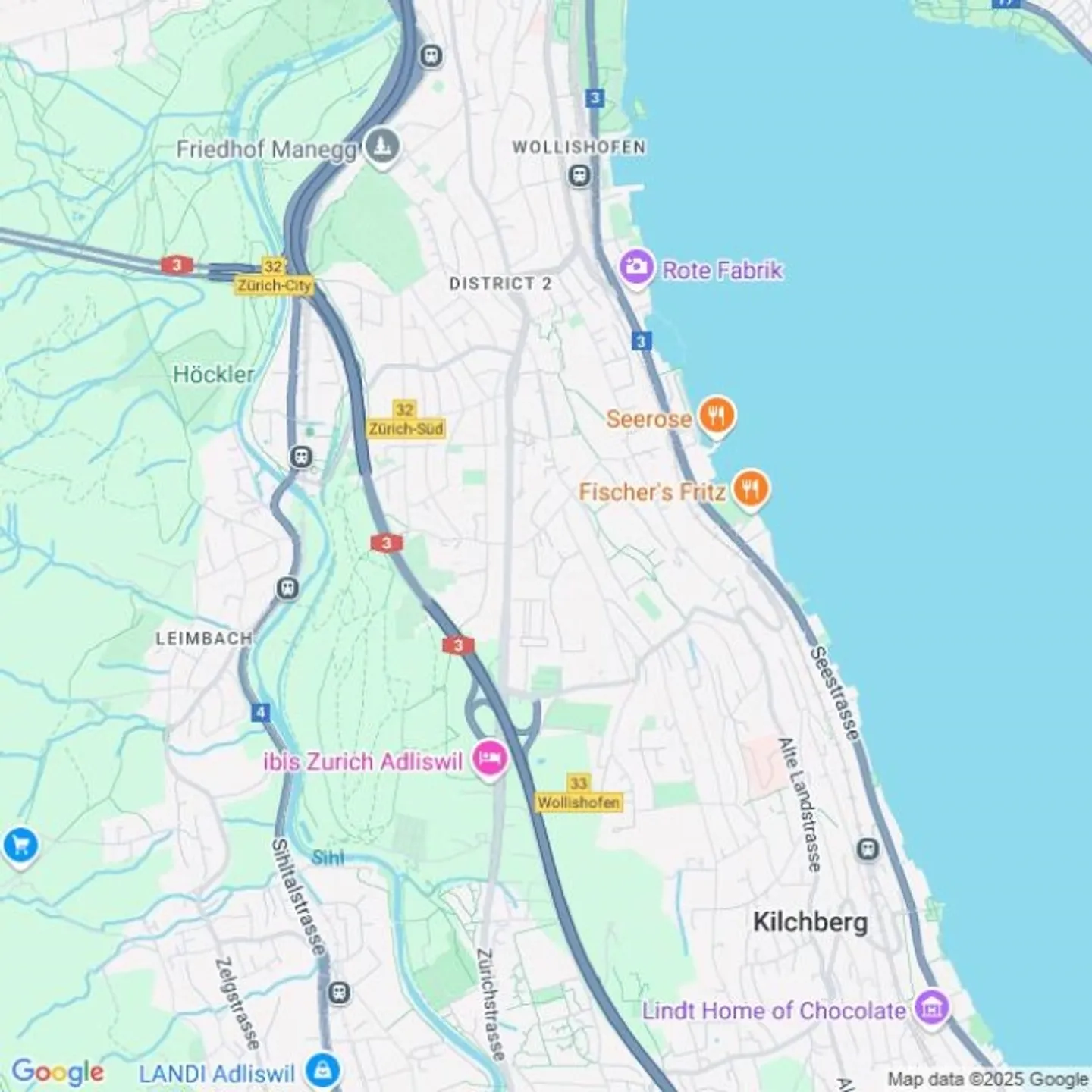Open the ibis Zurich Adliswil hotel pin
Screen dimensions: 1092x1092
tap(491, 758)
